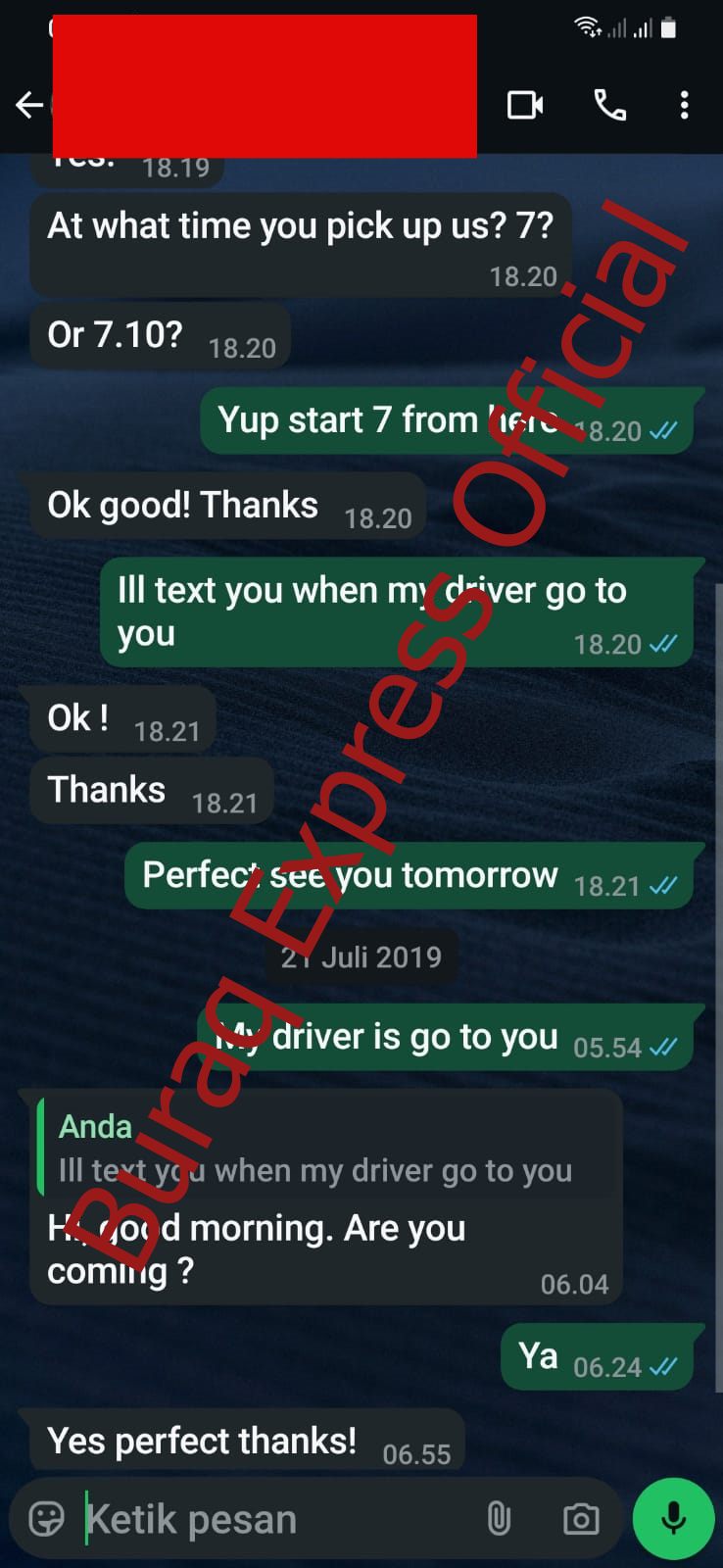Viewport: 723px width, 1568px height.
Task: Tap the microphone to record a voice message
Action: pyautogui.click(x=673, y=1519)
